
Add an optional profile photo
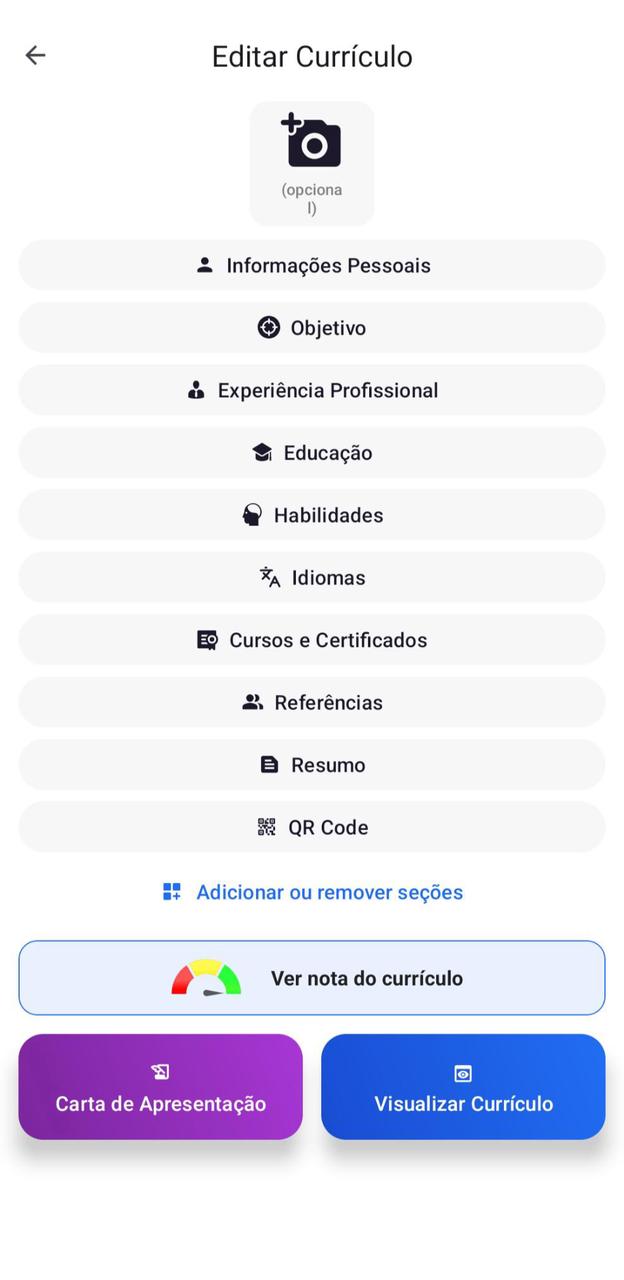[x=312, y=163]
